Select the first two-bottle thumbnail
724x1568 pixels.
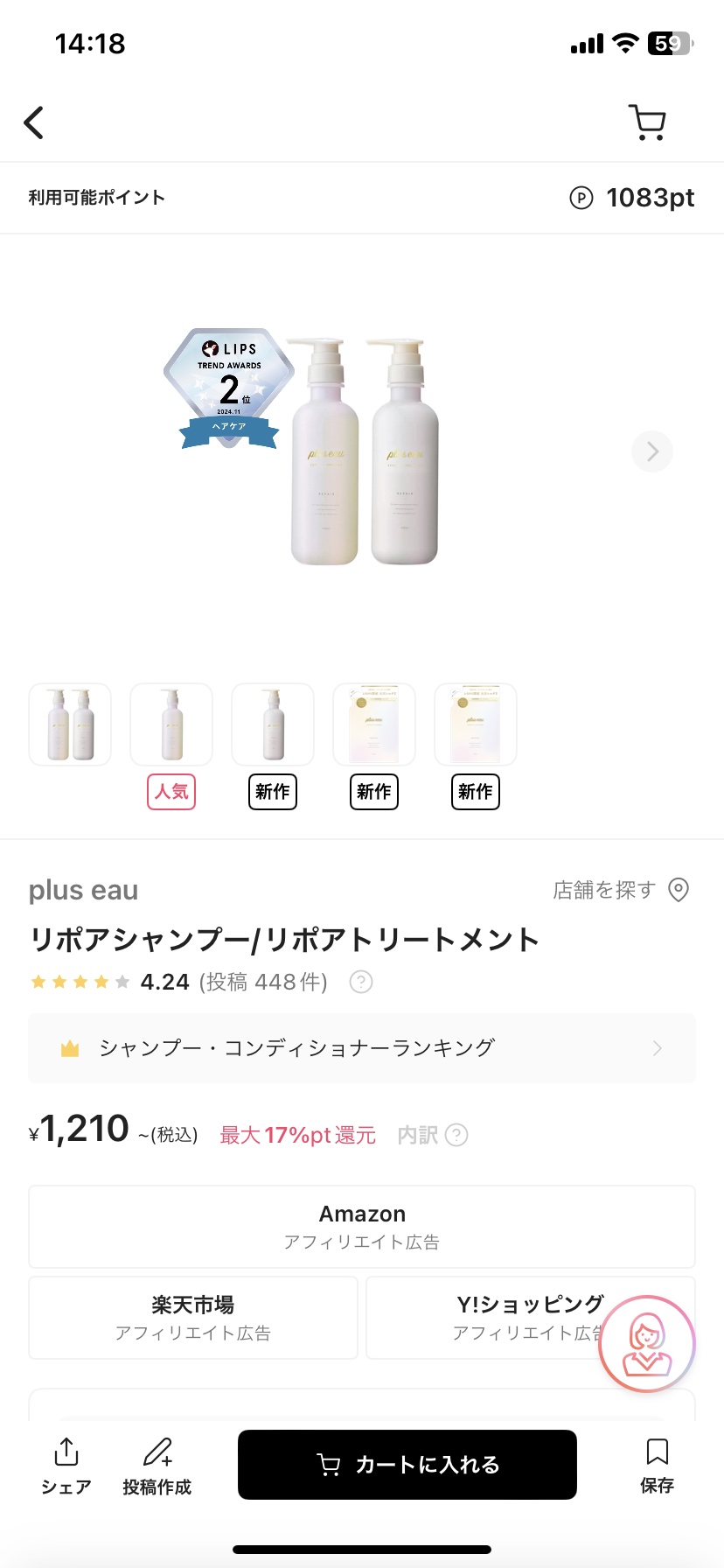pyautogui.click(x=70, y=725)
